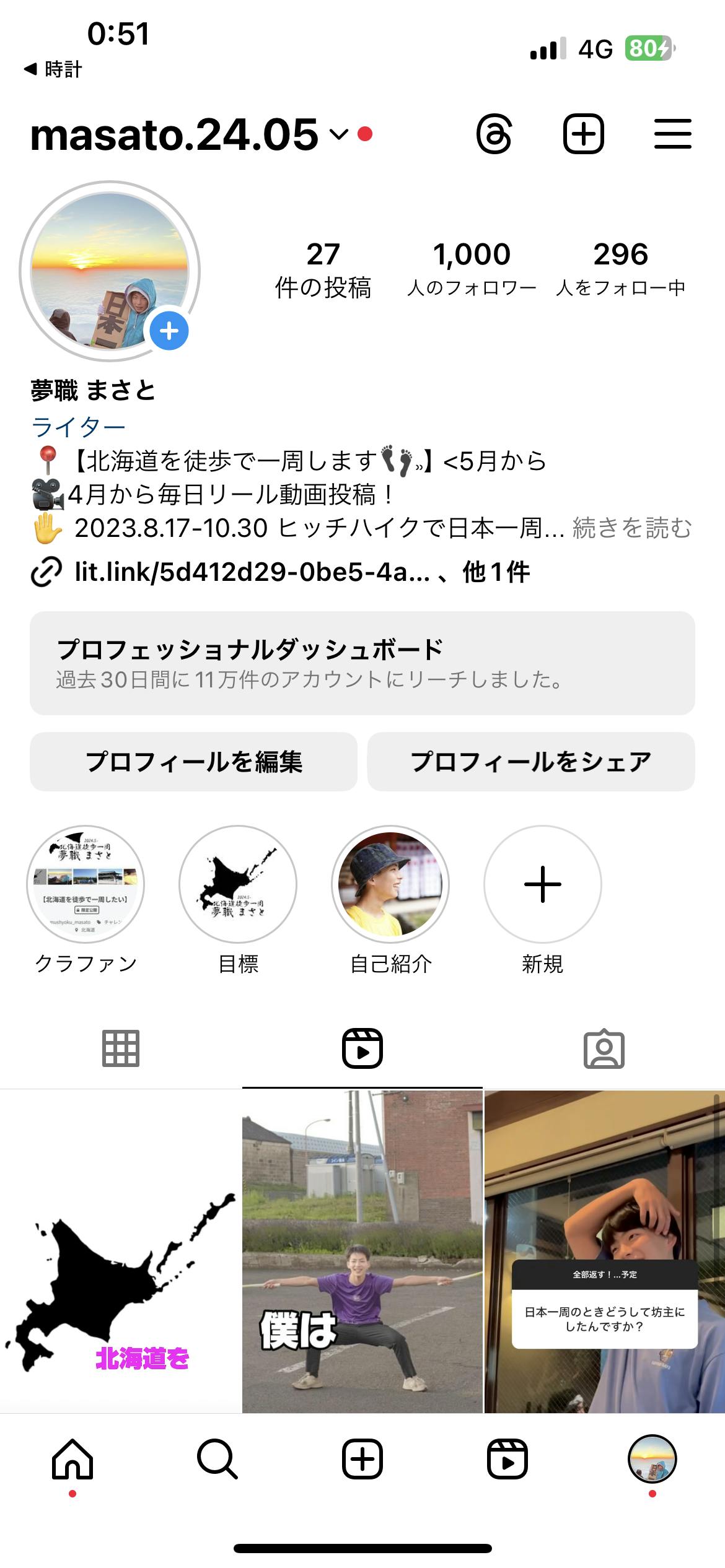Open プロフェッショナルダッシュボード

coord(362,663)
